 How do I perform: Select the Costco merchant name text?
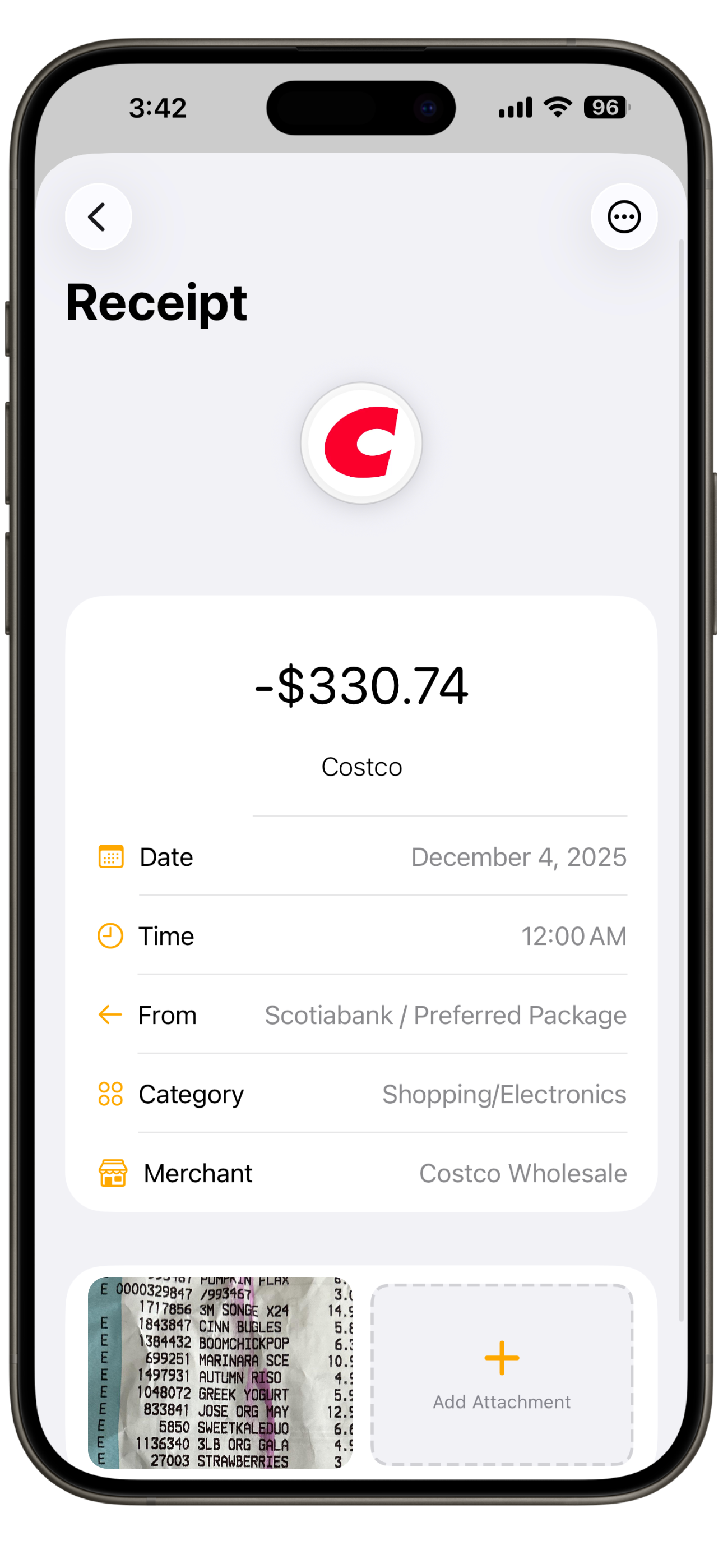pyautogui.click(x=361, y=767)
